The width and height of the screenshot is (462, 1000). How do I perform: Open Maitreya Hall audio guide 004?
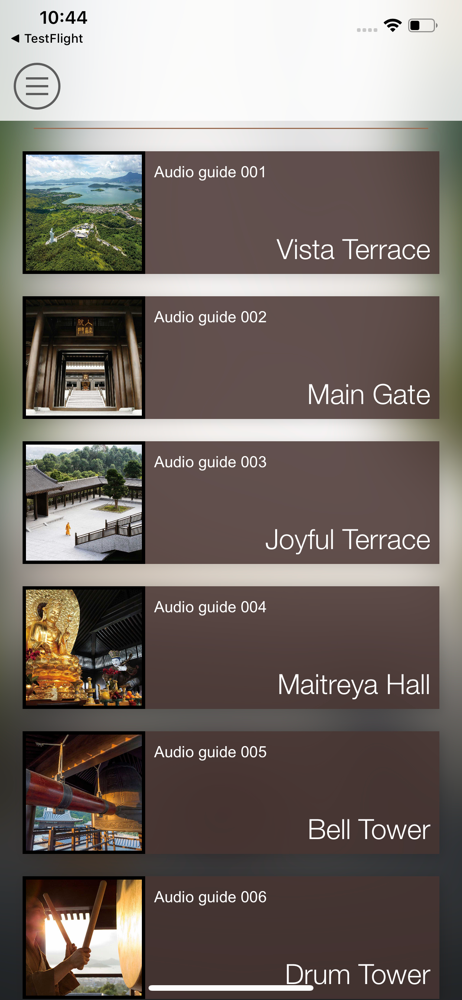[x=231, y=647]
